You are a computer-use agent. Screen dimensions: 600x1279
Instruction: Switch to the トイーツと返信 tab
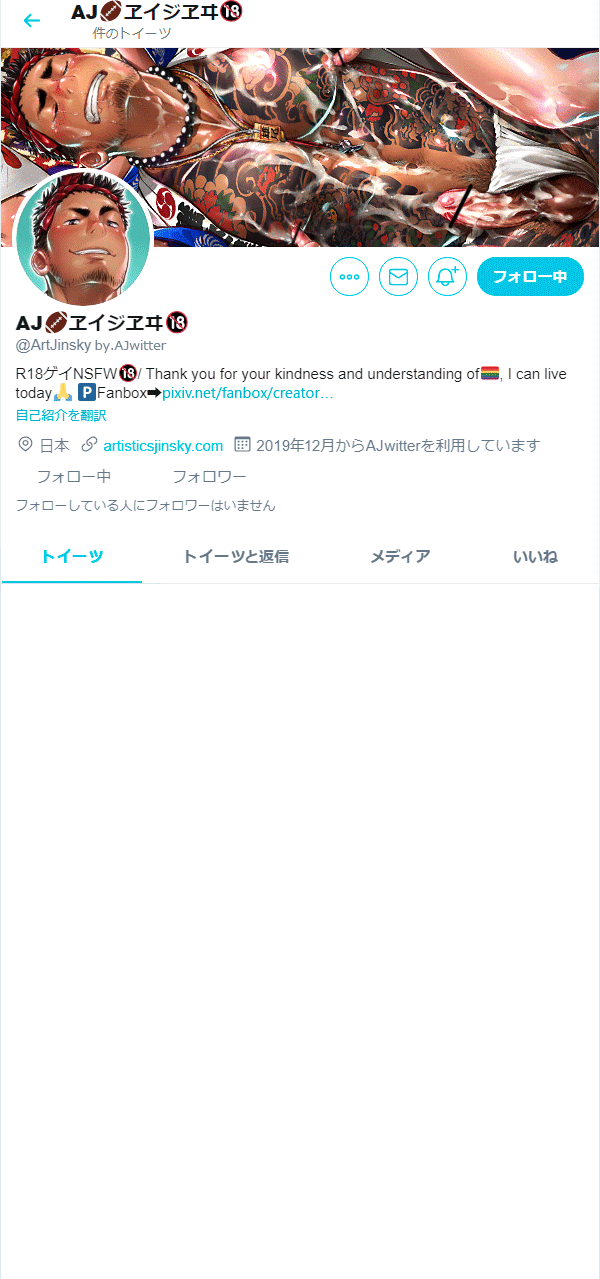pyautogui.click(x=236, y=557)
